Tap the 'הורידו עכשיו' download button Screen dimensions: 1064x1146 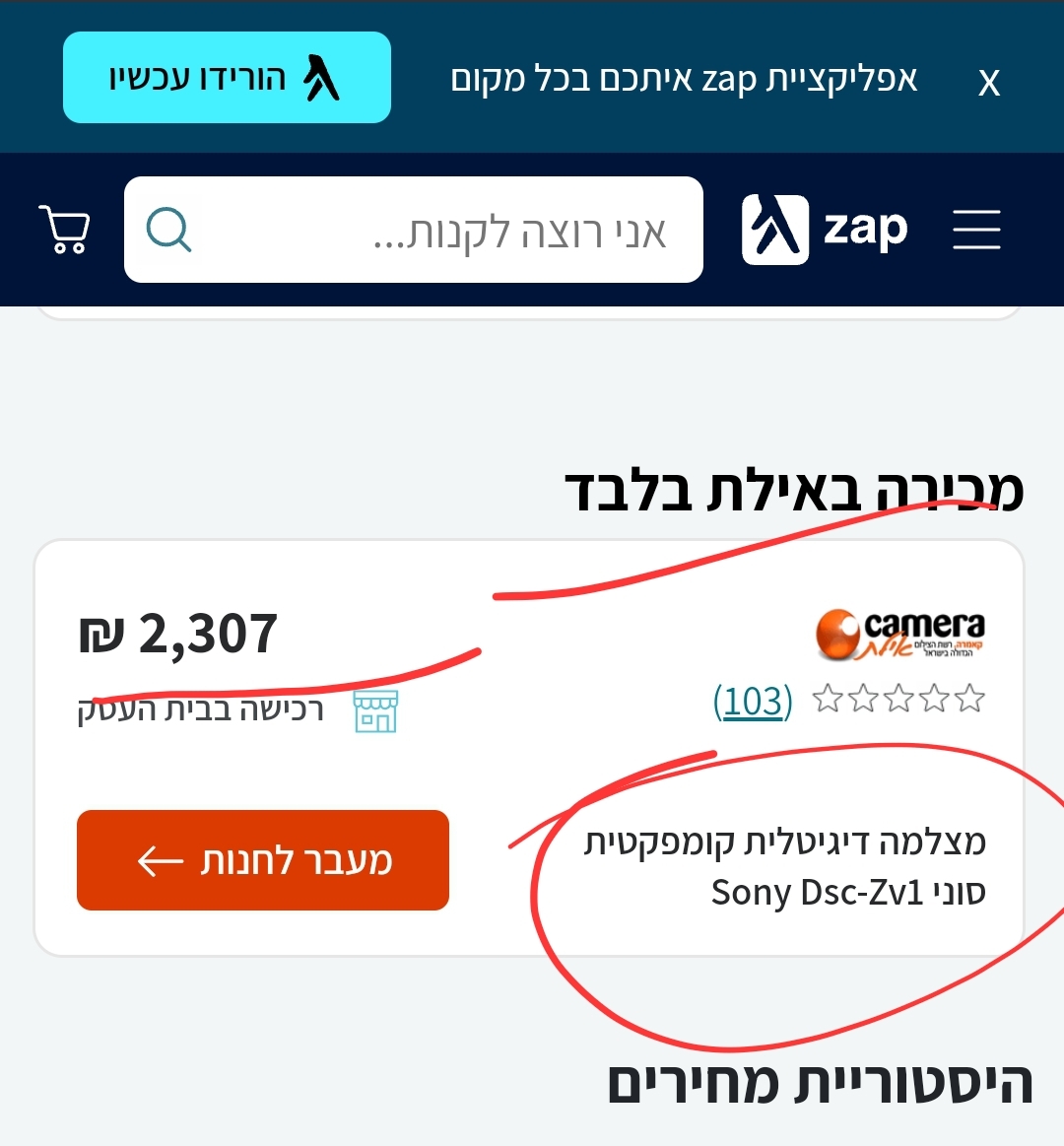pos(227,78)
